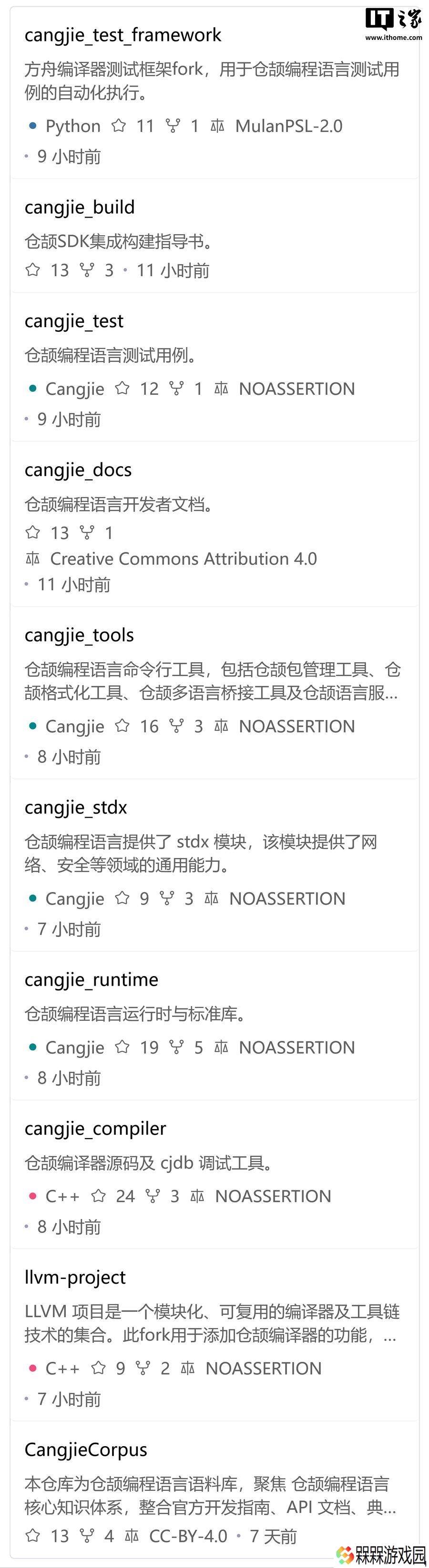This screenshot has width=429, height=1568.
Task: Open the llvm-project repository
Action: (75, 1277)
